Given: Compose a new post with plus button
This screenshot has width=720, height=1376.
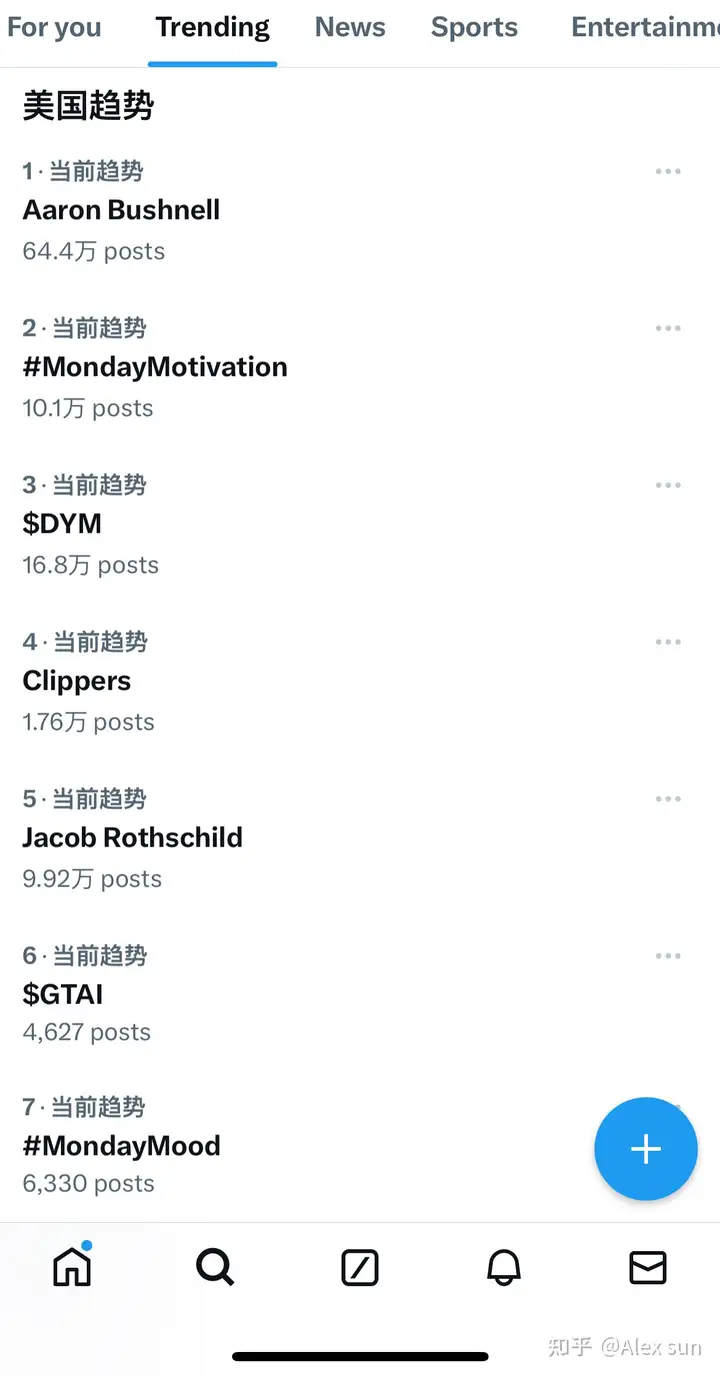Looking at the screenshot, I should pyautogui.click(x=646, y=1149).
